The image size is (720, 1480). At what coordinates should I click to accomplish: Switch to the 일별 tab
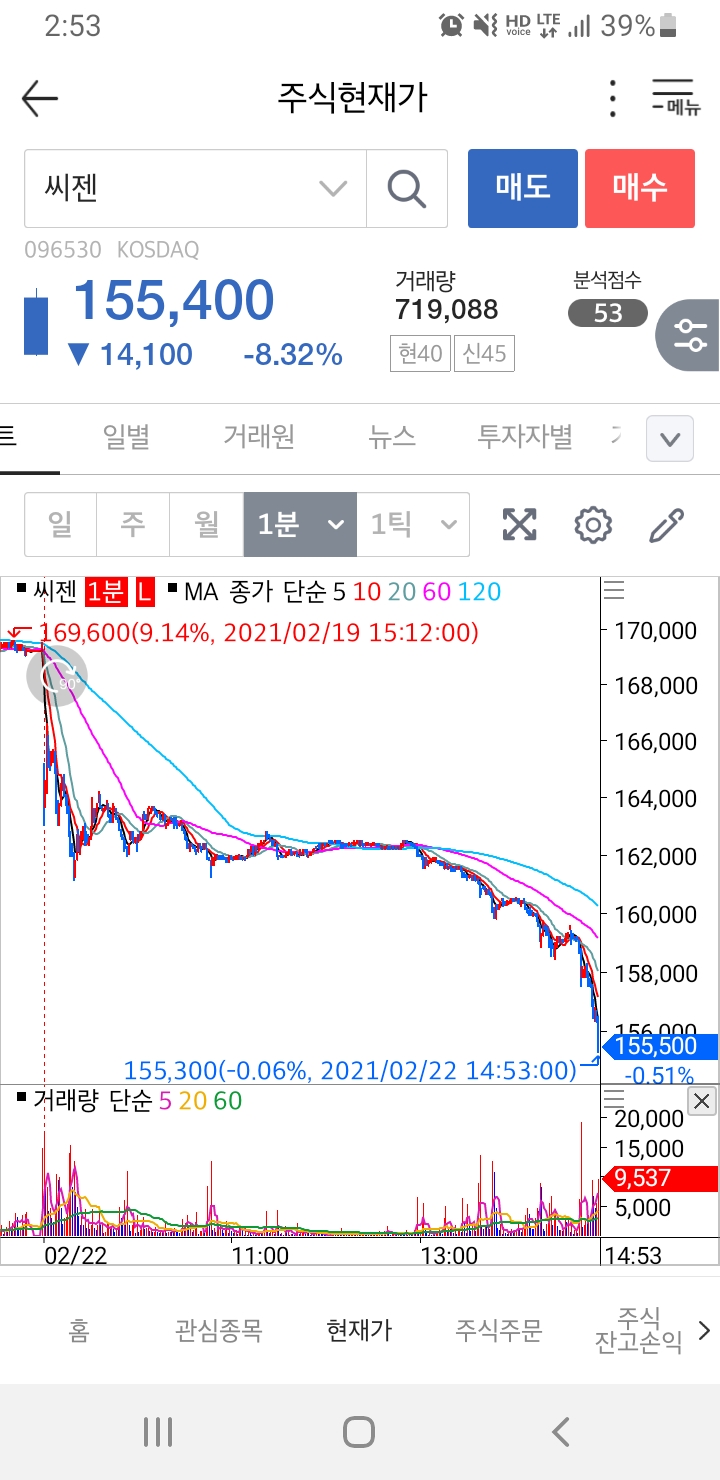(x=126, y=436)
